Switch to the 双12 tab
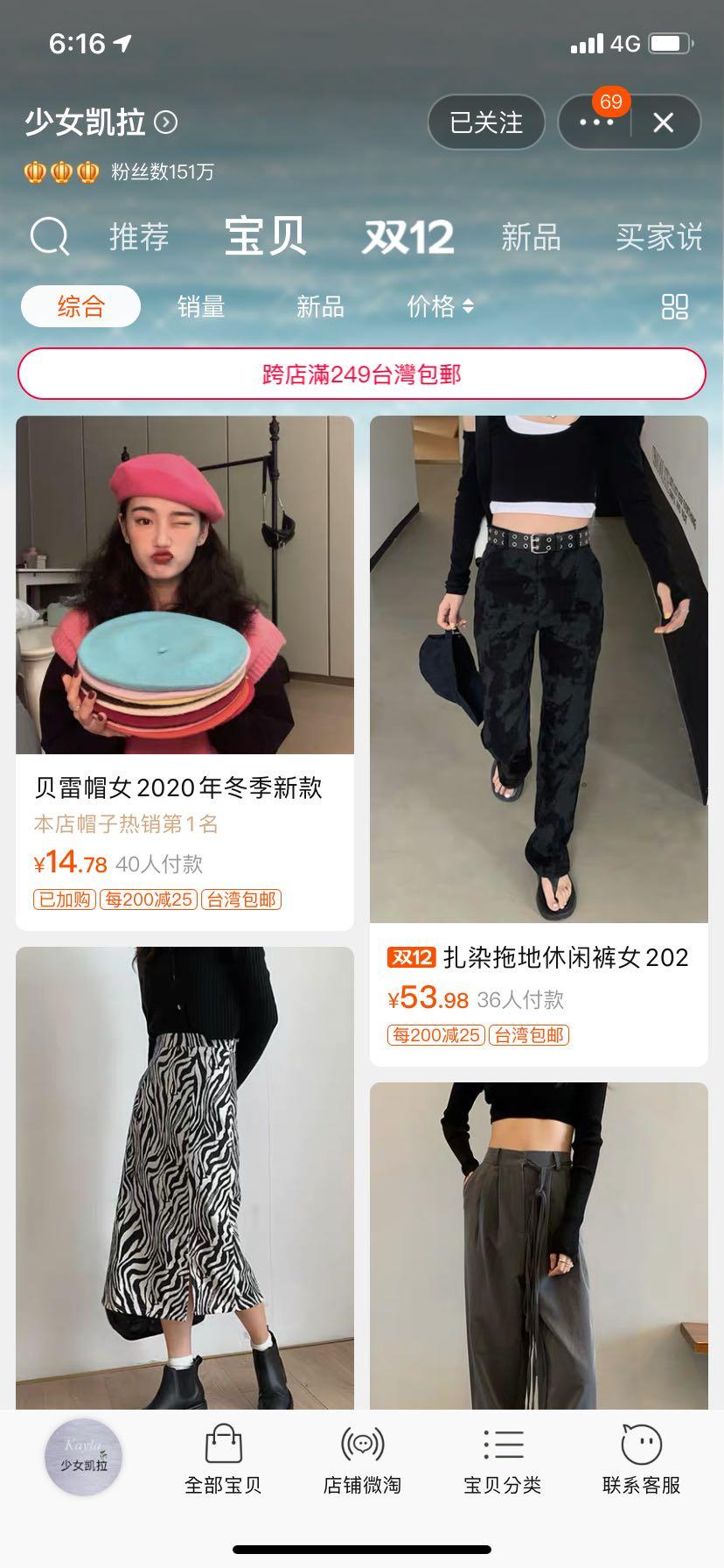Viewport: 724px width, 1568px height. click(408, 236)
